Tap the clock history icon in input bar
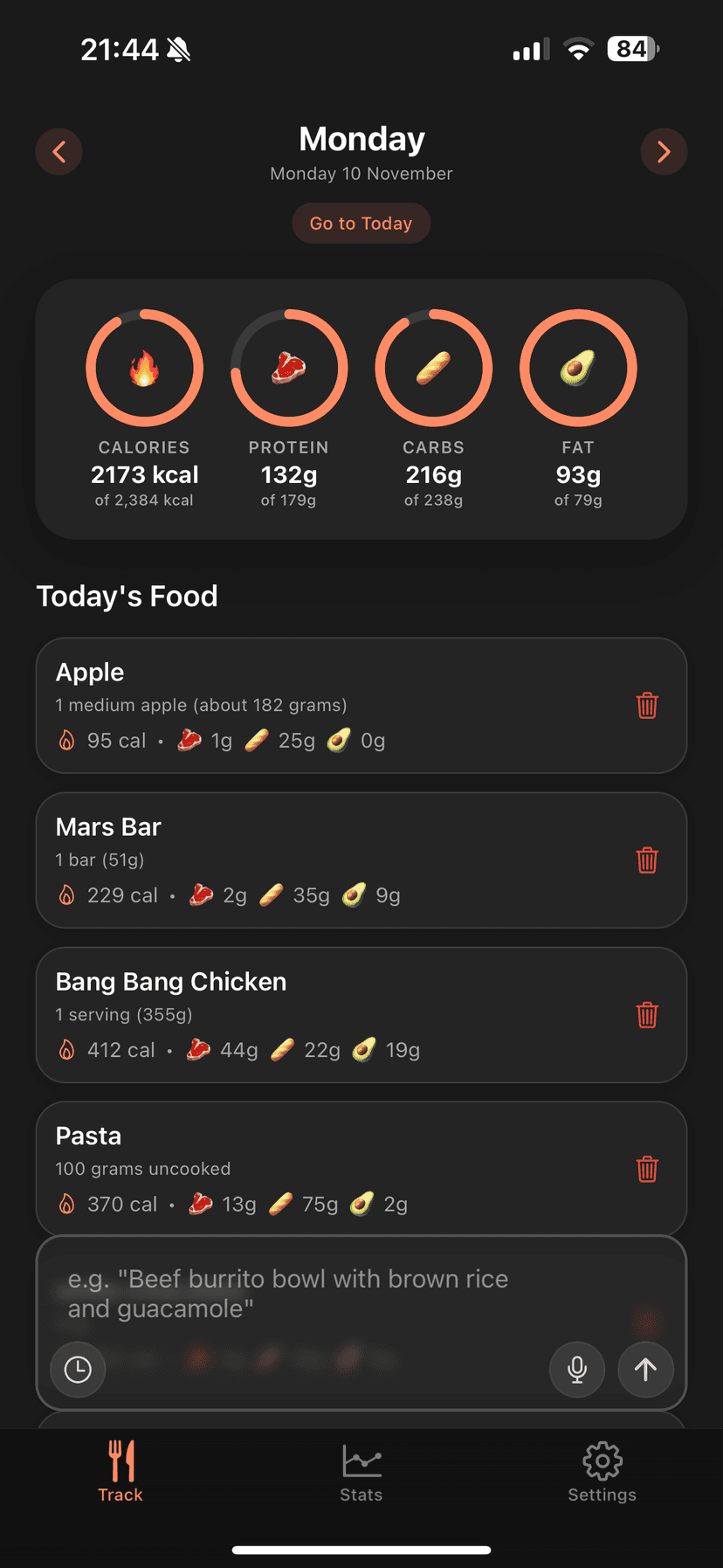 tap(78, 1370)
